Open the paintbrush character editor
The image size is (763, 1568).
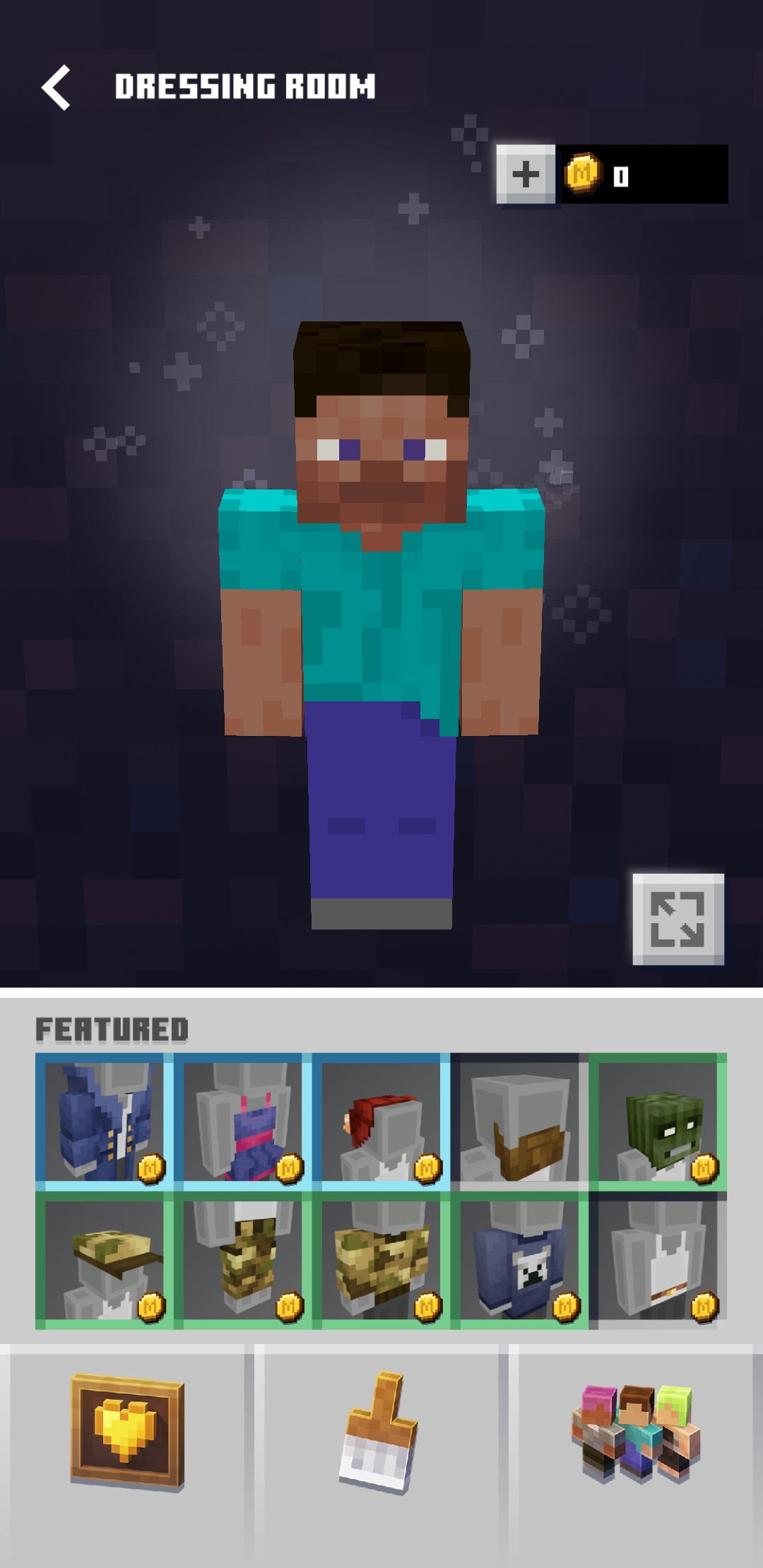pyautogui.click(x=381, y=1432)
